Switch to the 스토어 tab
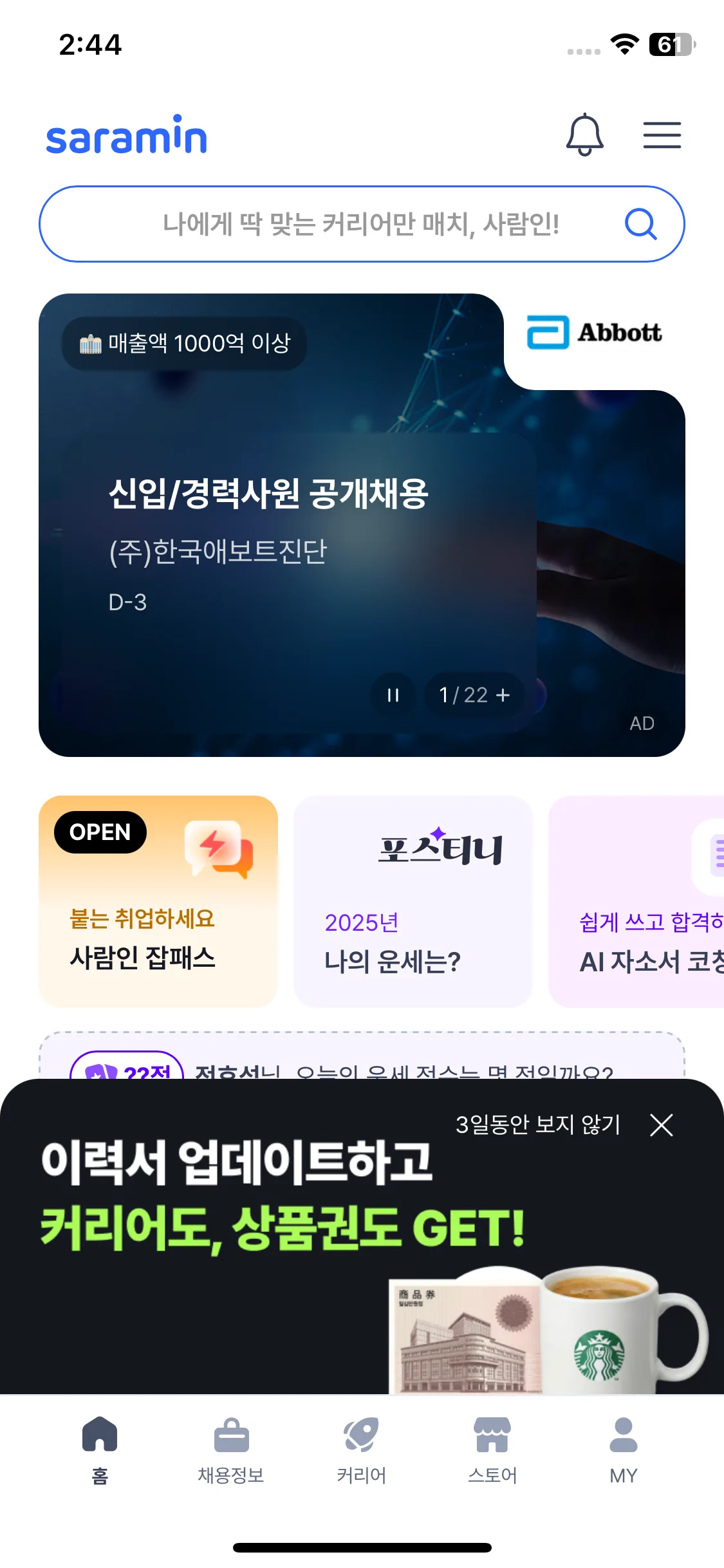724x1568 pixels. (x=492, y=1450)
